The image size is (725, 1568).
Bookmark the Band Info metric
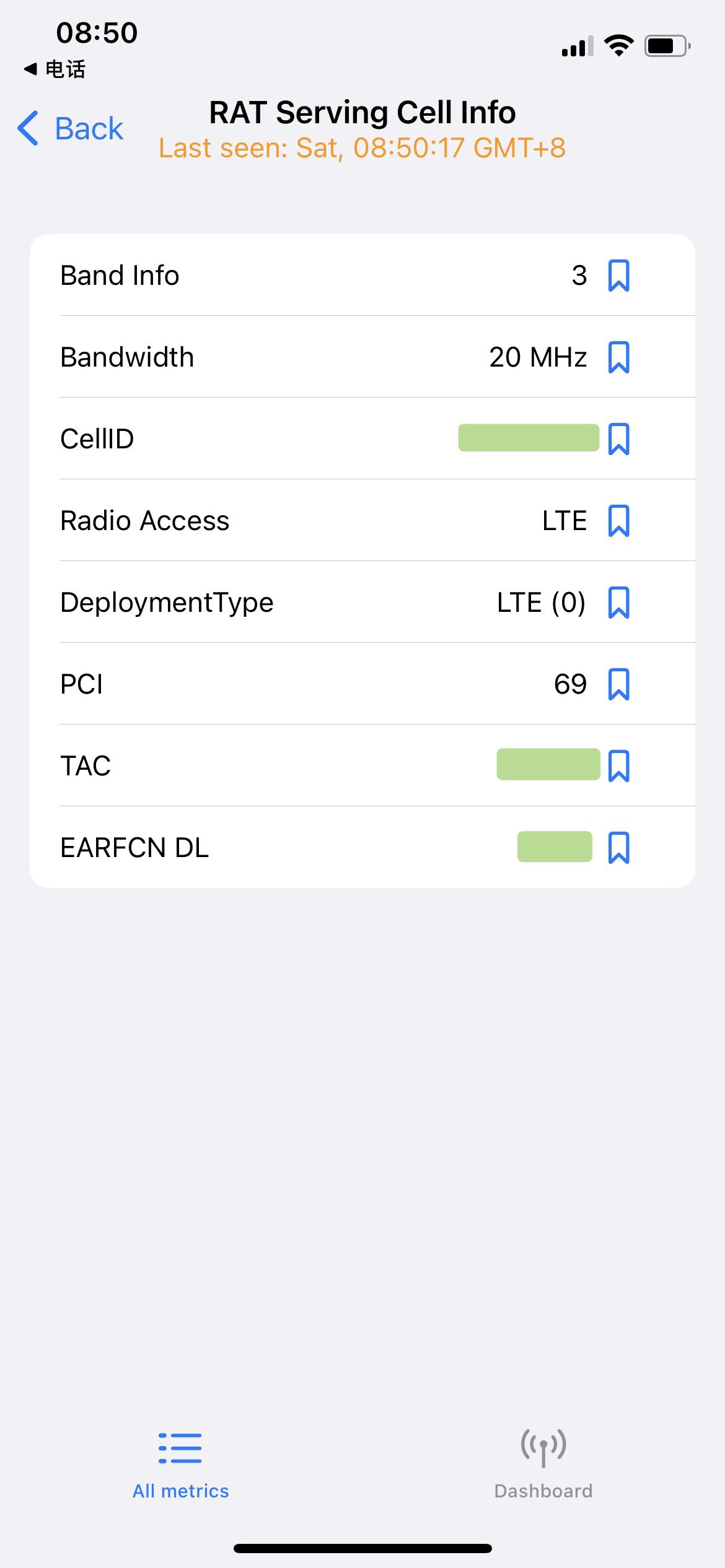tap(618, 276)
